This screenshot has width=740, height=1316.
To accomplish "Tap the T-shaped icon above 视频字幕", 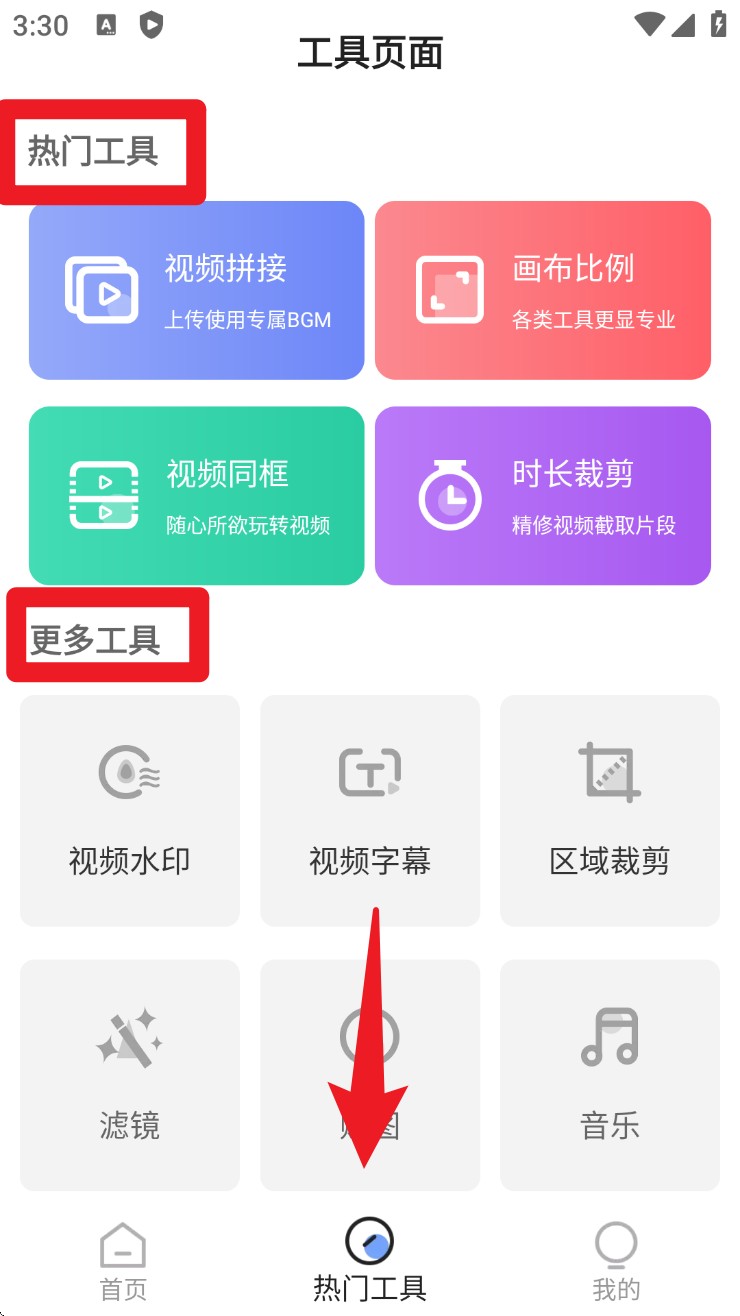I will 369,770.
